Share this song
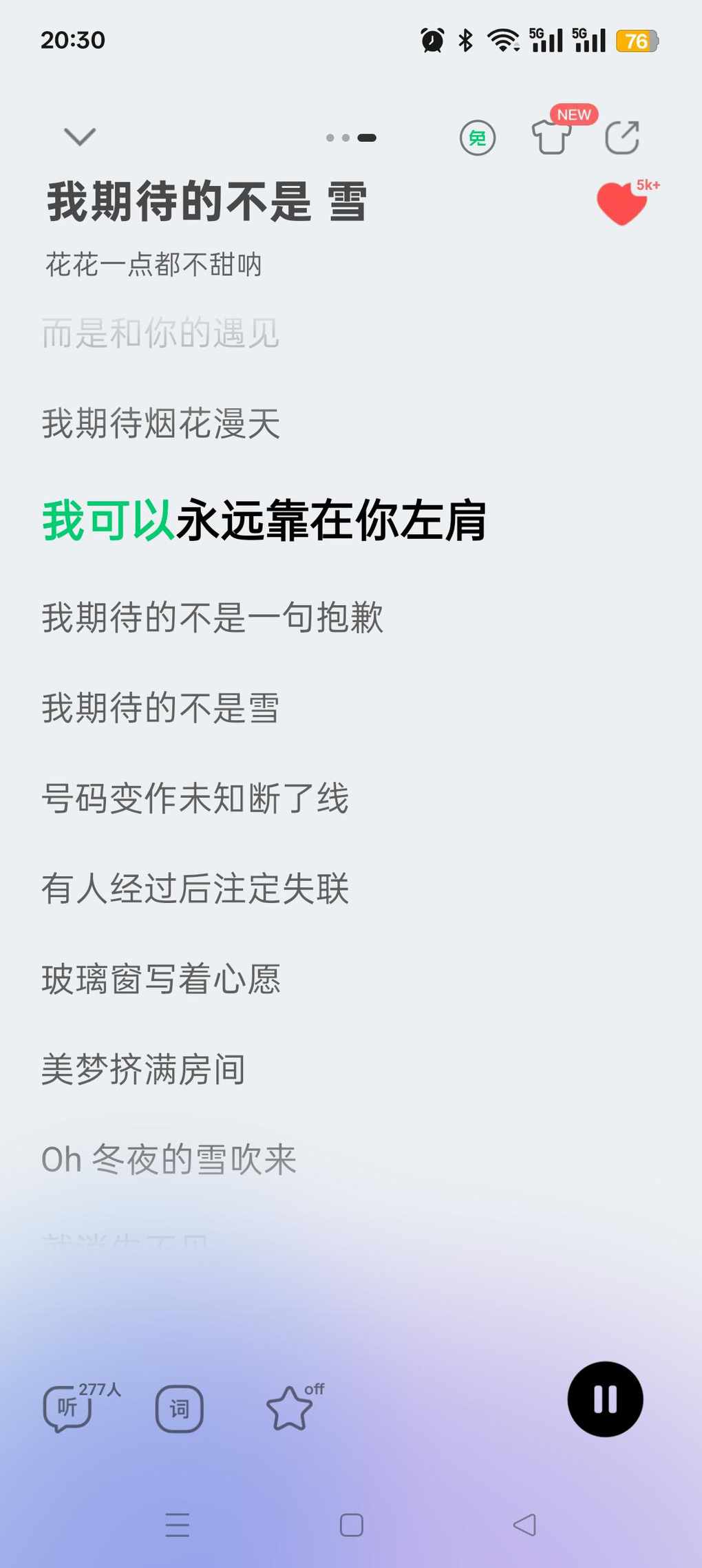Viewport: 702px width, 1568px height. [x=622, y=137]
